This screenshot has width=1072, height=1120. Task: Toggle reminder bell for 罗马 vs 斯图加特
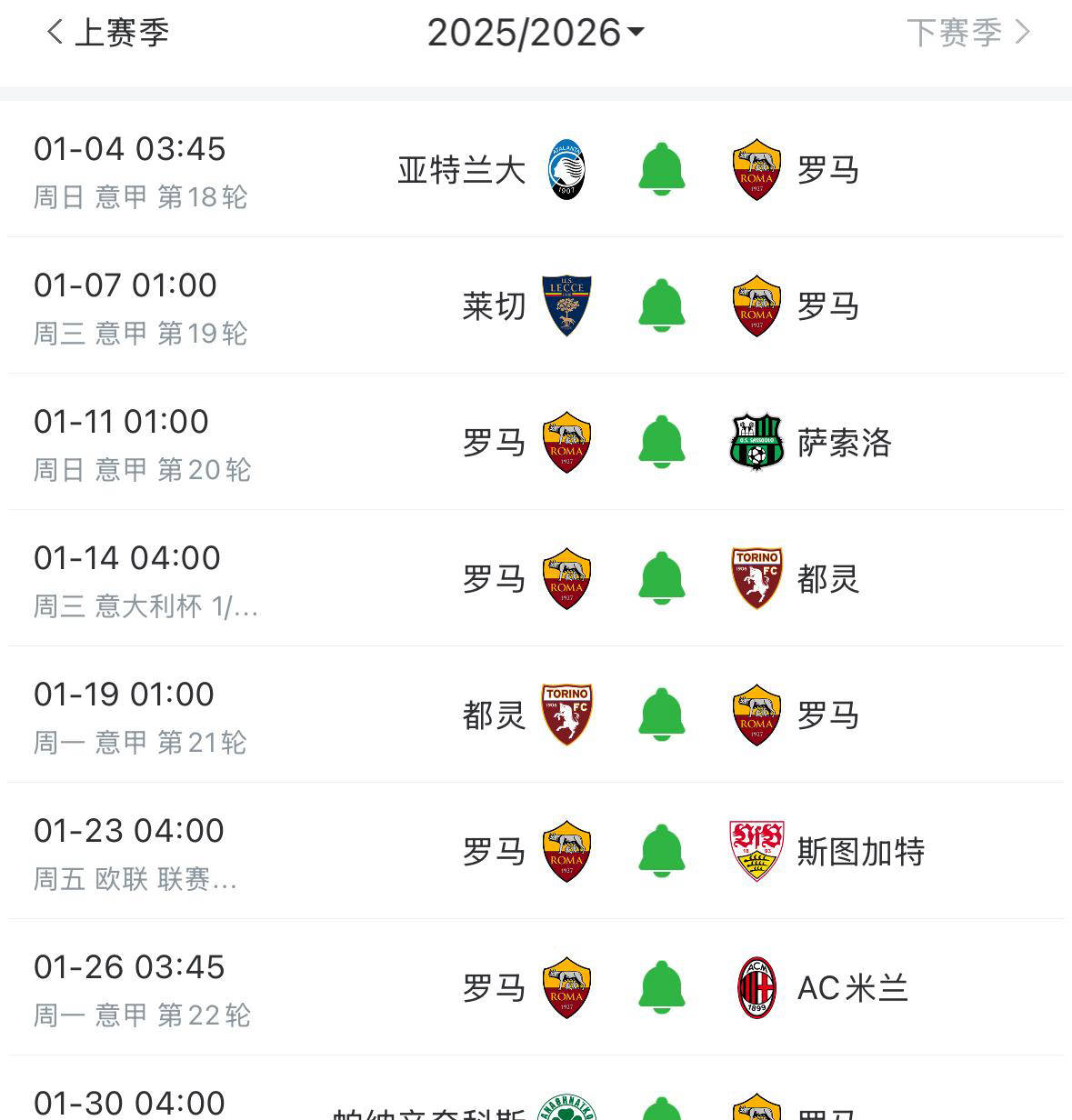point(661,851)
